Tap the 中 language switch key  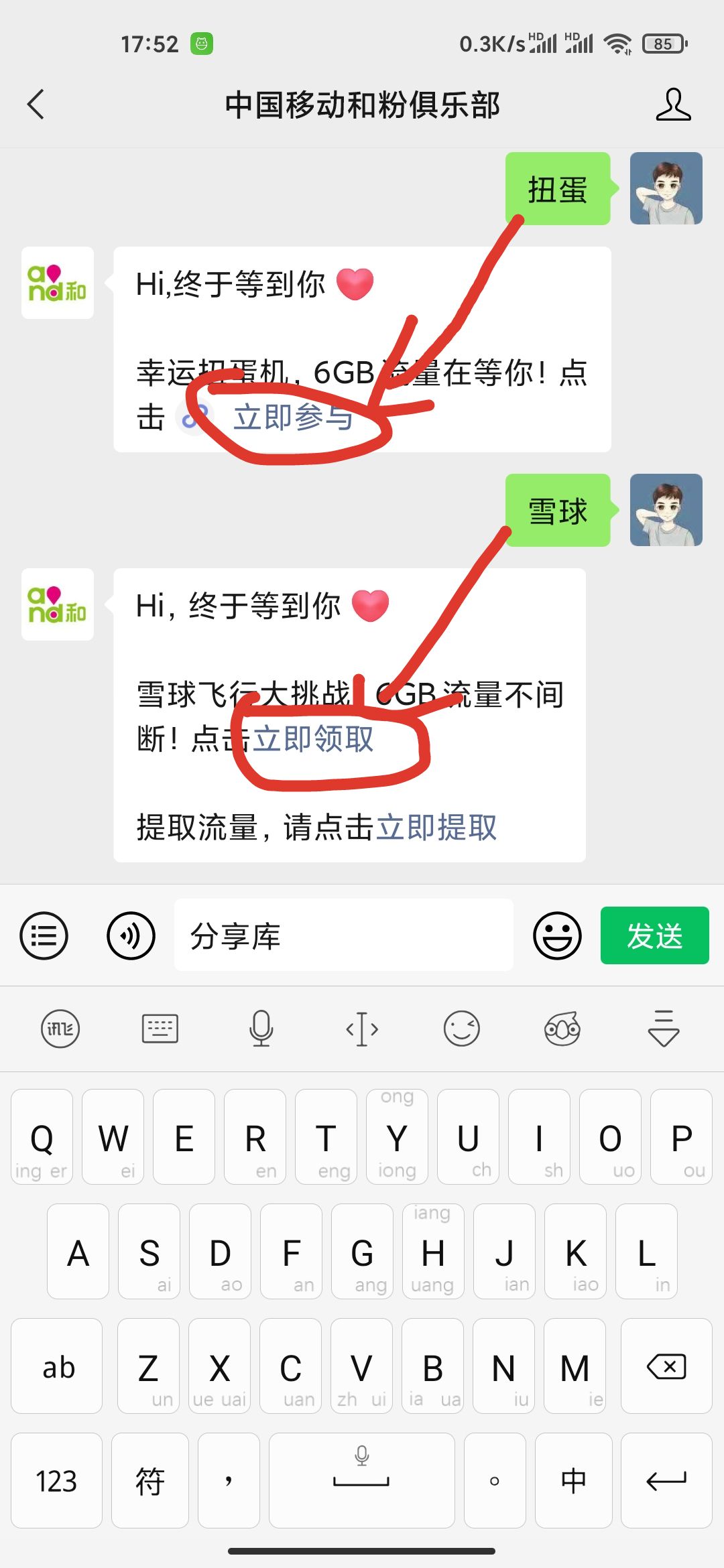tap(573, 1481)
